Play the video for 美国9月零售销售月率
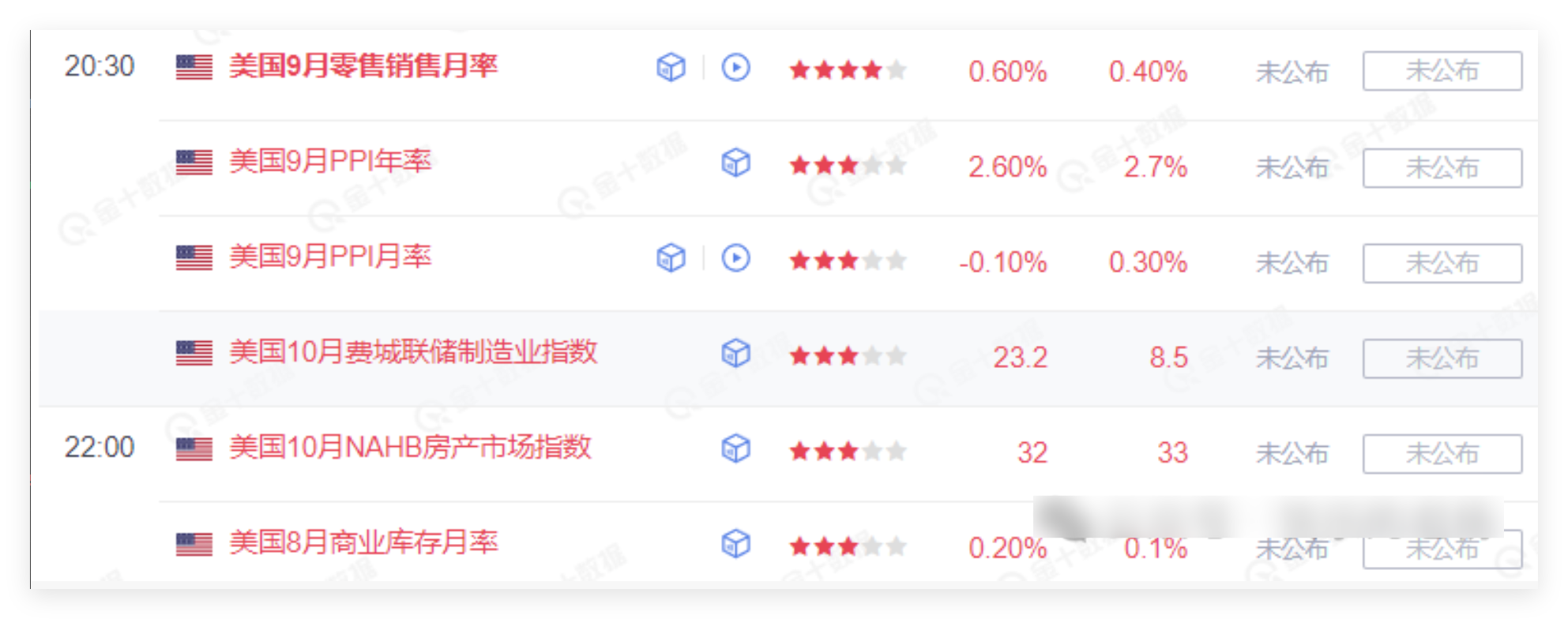Image resolution: width=1568 pixels, height=619 pixels. pos(736,68)
